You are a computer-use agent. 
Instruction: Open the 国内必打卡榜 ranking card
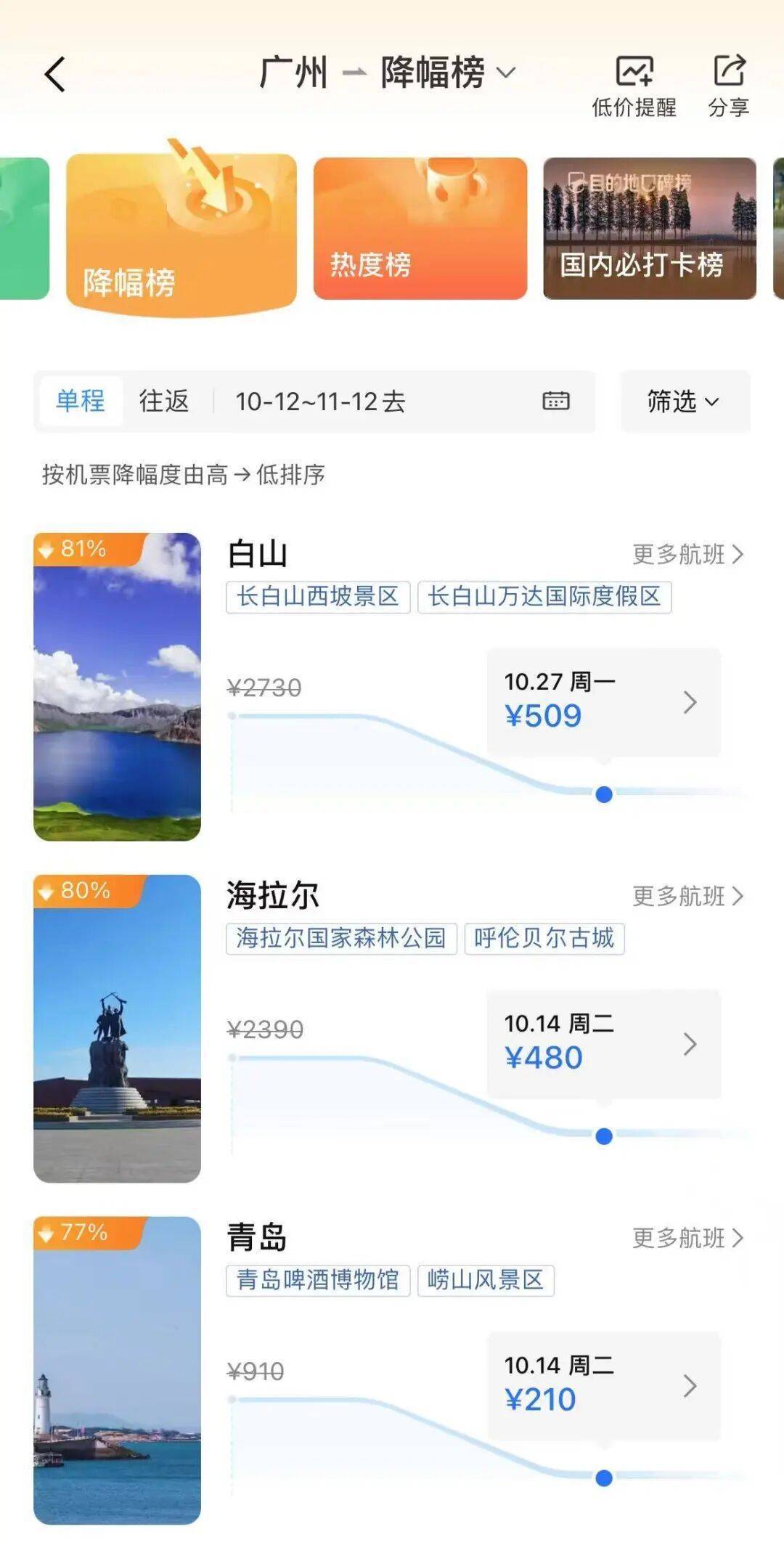click(x=649, y=228)
